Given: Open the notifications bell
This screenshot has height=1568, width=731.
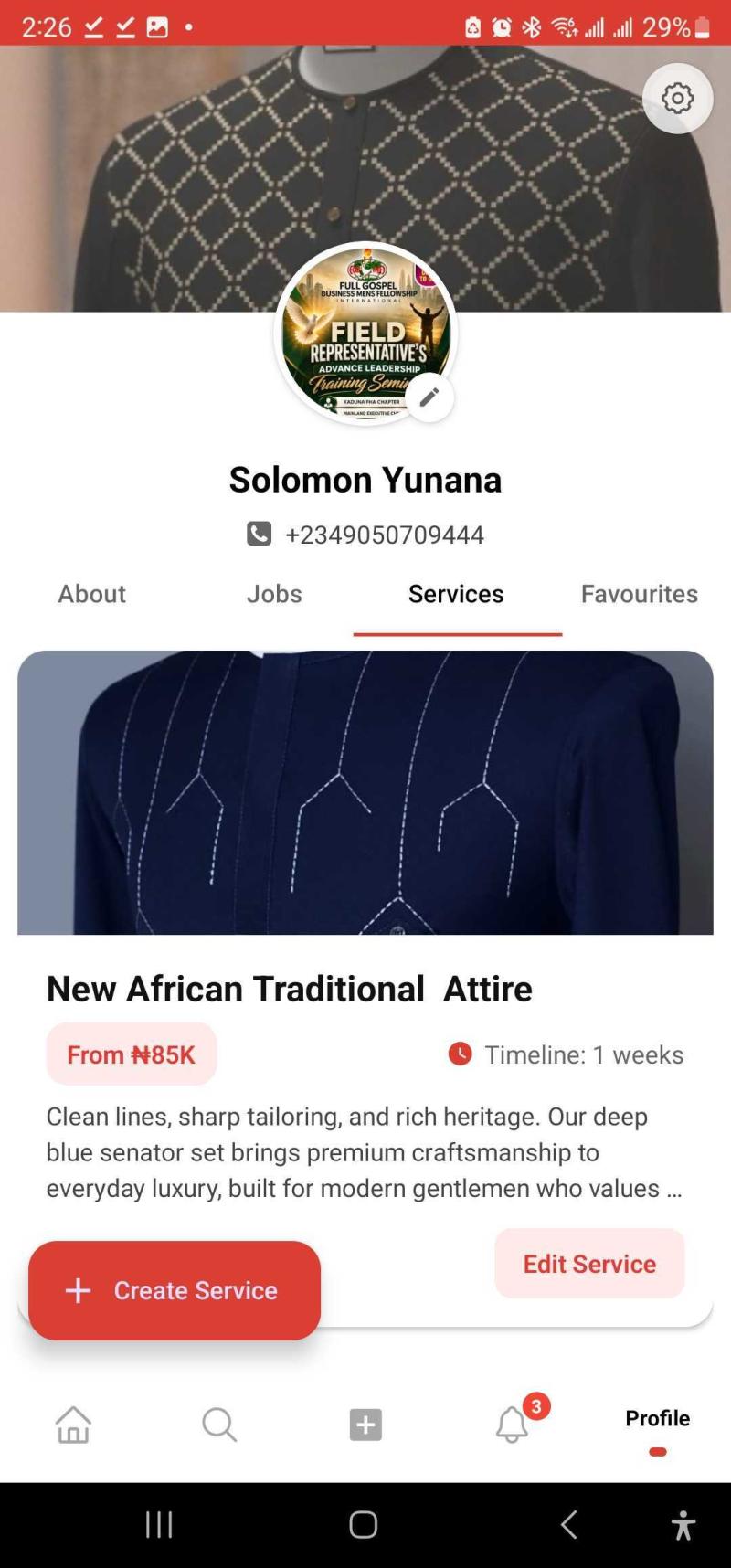Looking at the screenshot, I should click(x=512, y=1424).
